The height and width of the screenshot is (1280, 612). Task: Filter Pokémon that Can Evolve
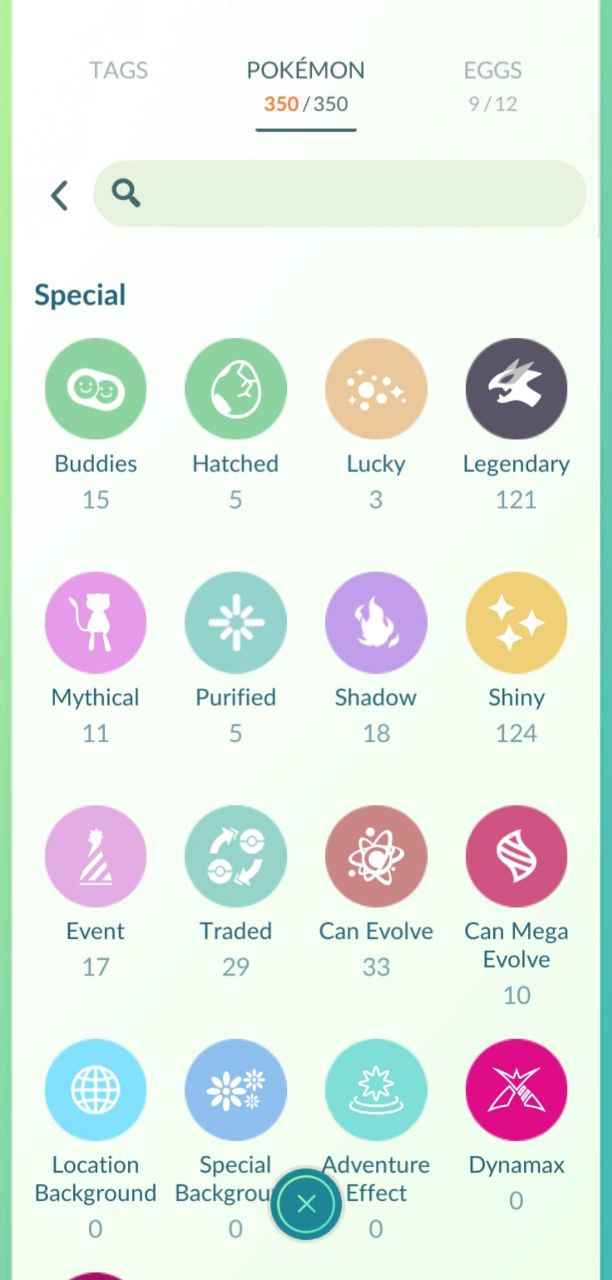376,857
